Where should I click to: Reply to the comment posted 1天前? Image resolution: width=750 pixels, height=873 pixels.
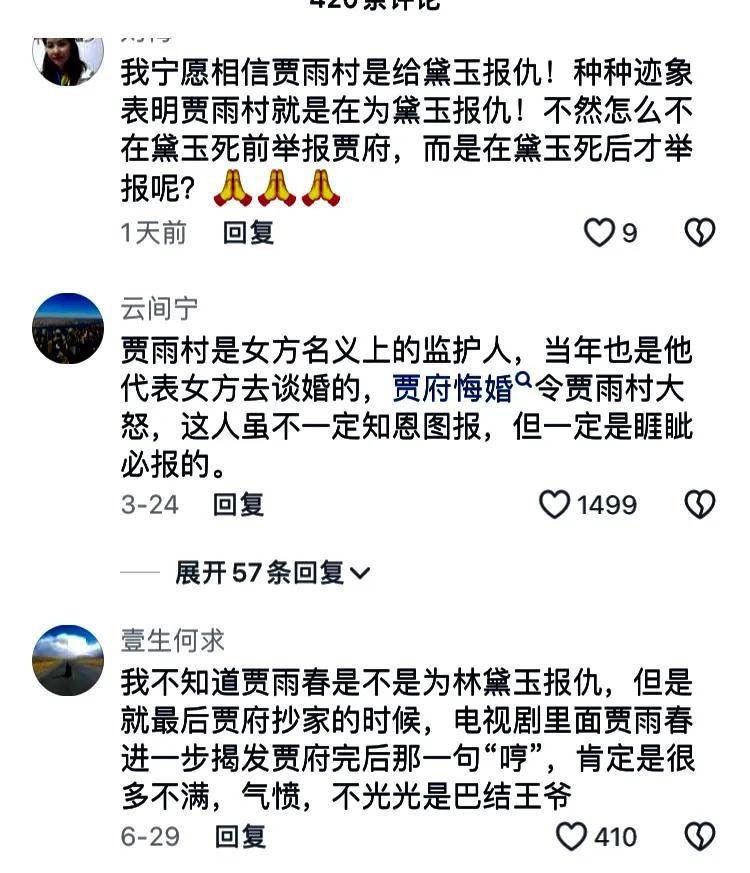tap(248, 233)
